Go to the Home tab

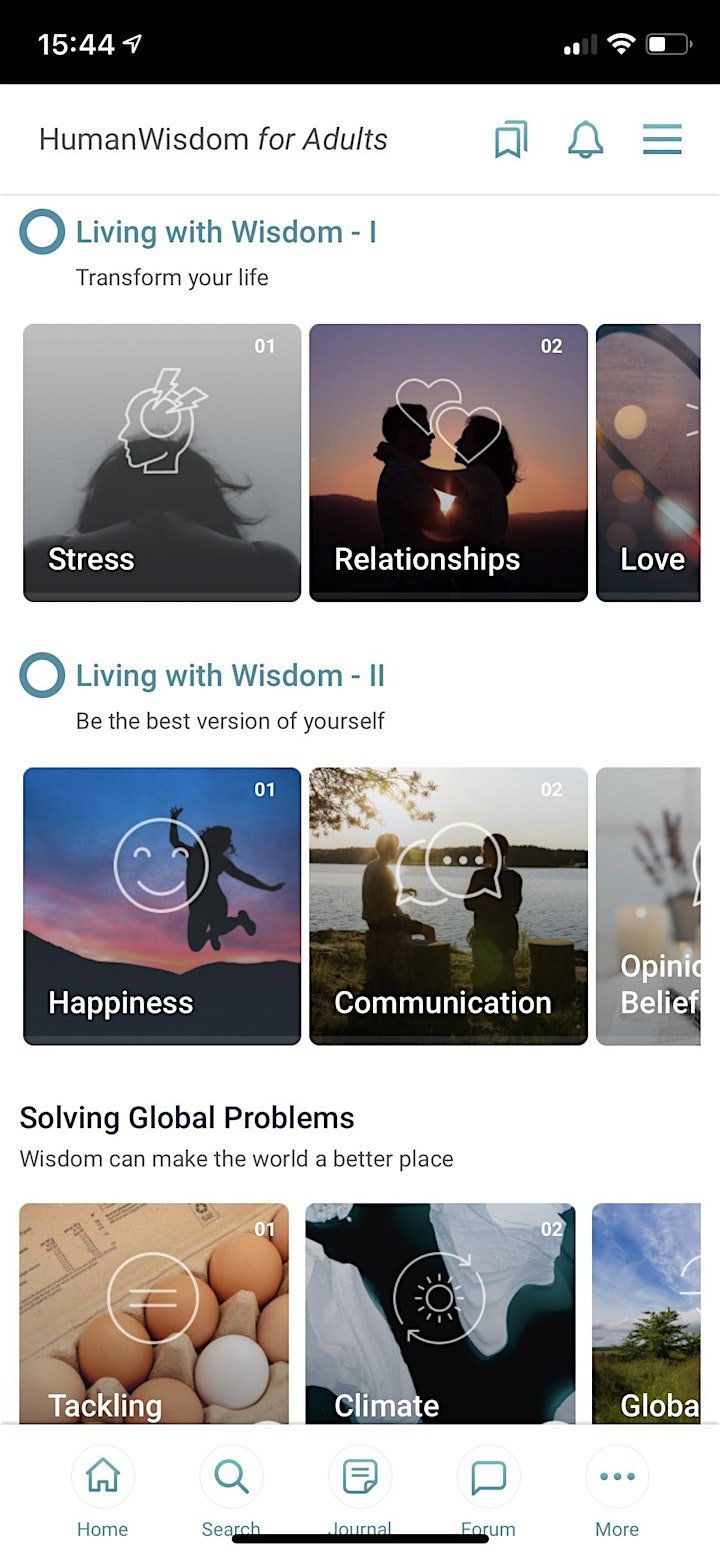pyautogui.click(x=103, y=1490)
